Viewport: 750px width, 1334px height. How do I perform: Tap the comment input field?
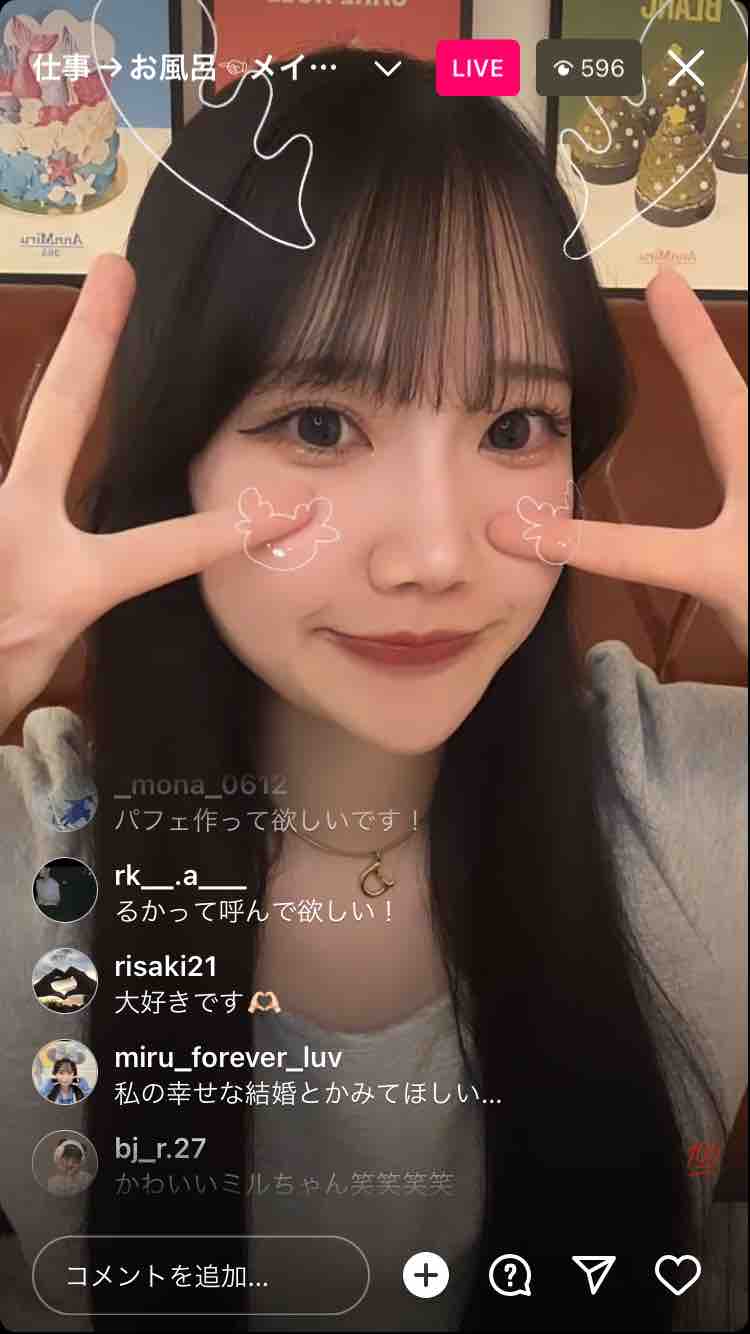[200, 1275]
